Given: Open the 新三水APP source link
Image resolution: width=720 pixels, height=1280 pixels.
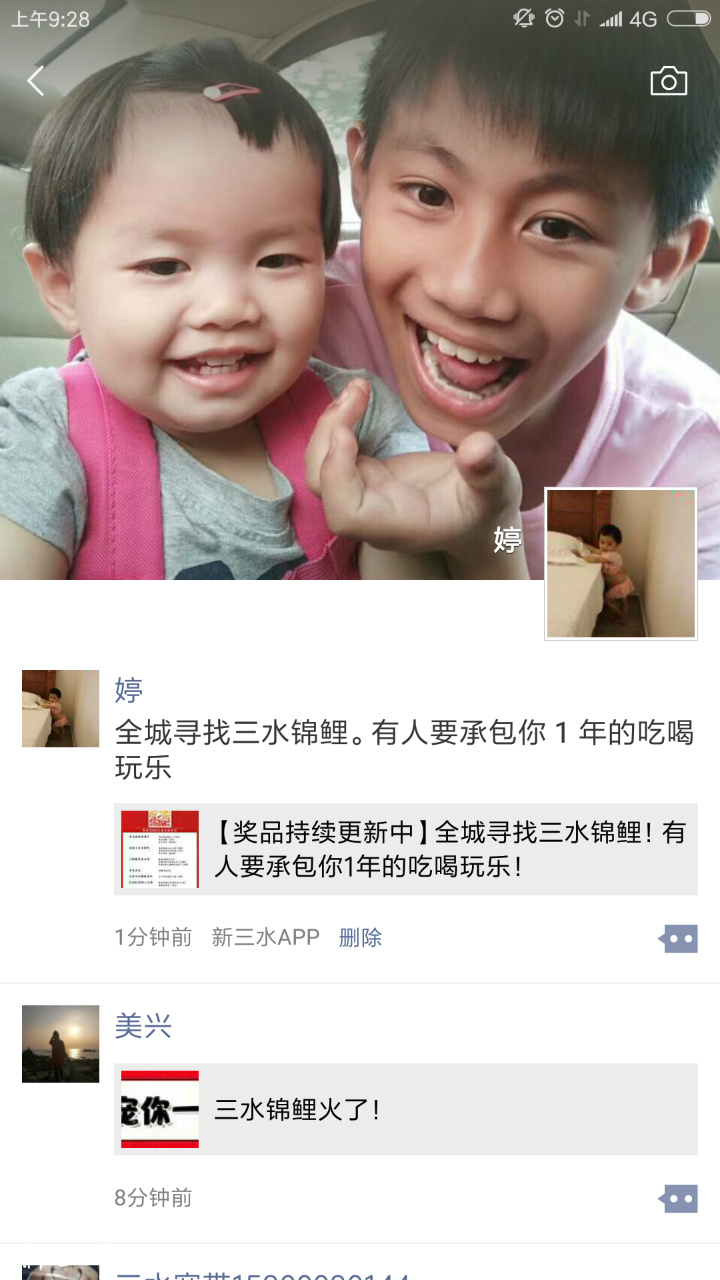Looking at the screenshot, I should [x=265, y=937].
